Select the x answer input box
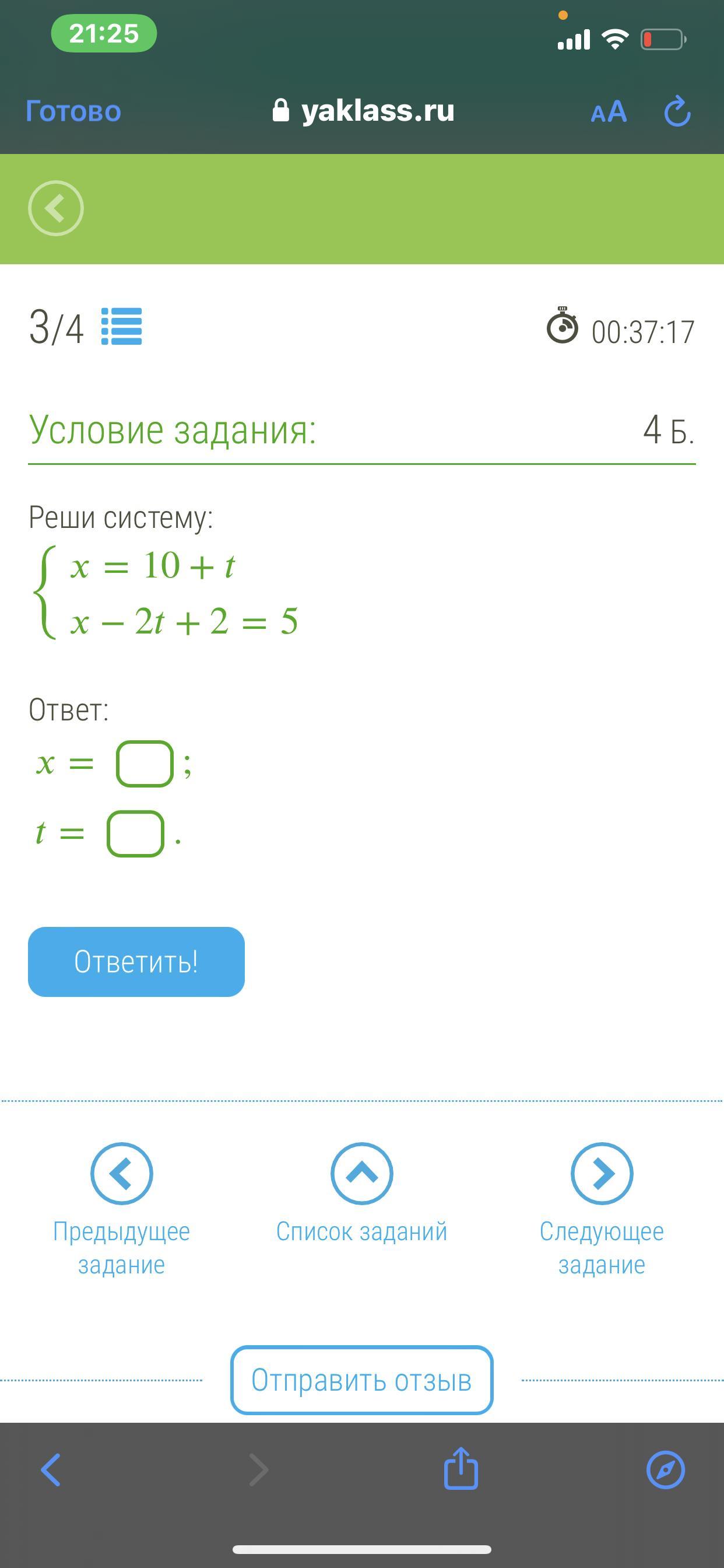The width and height of the screenshot is (724, 1568). click(145, 764)
